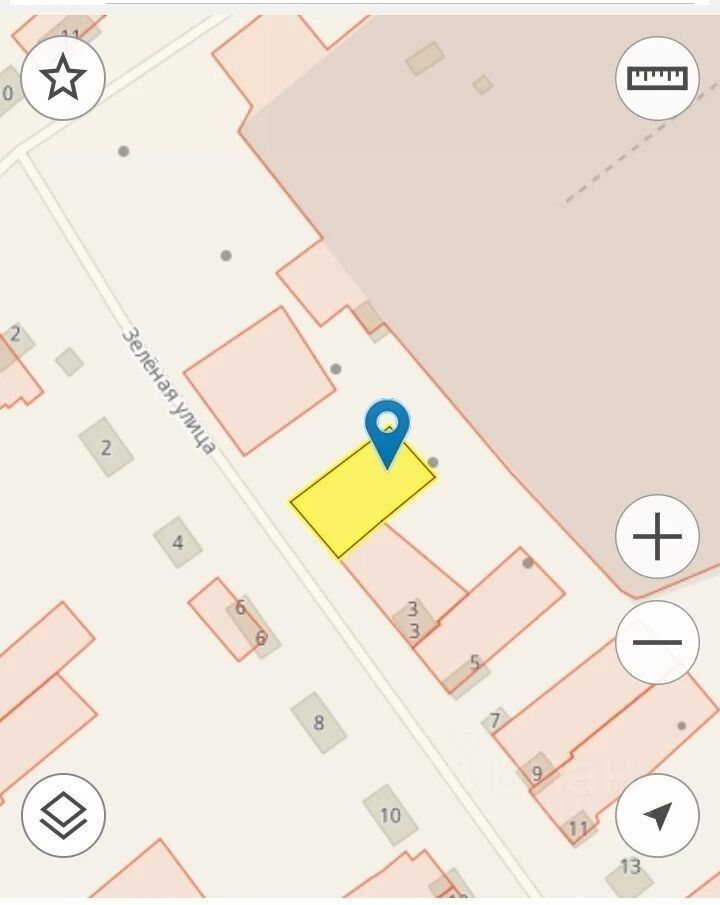720x905 pixels.
Task: Center map on my location arrow
Action: click(x=657, y=814)
